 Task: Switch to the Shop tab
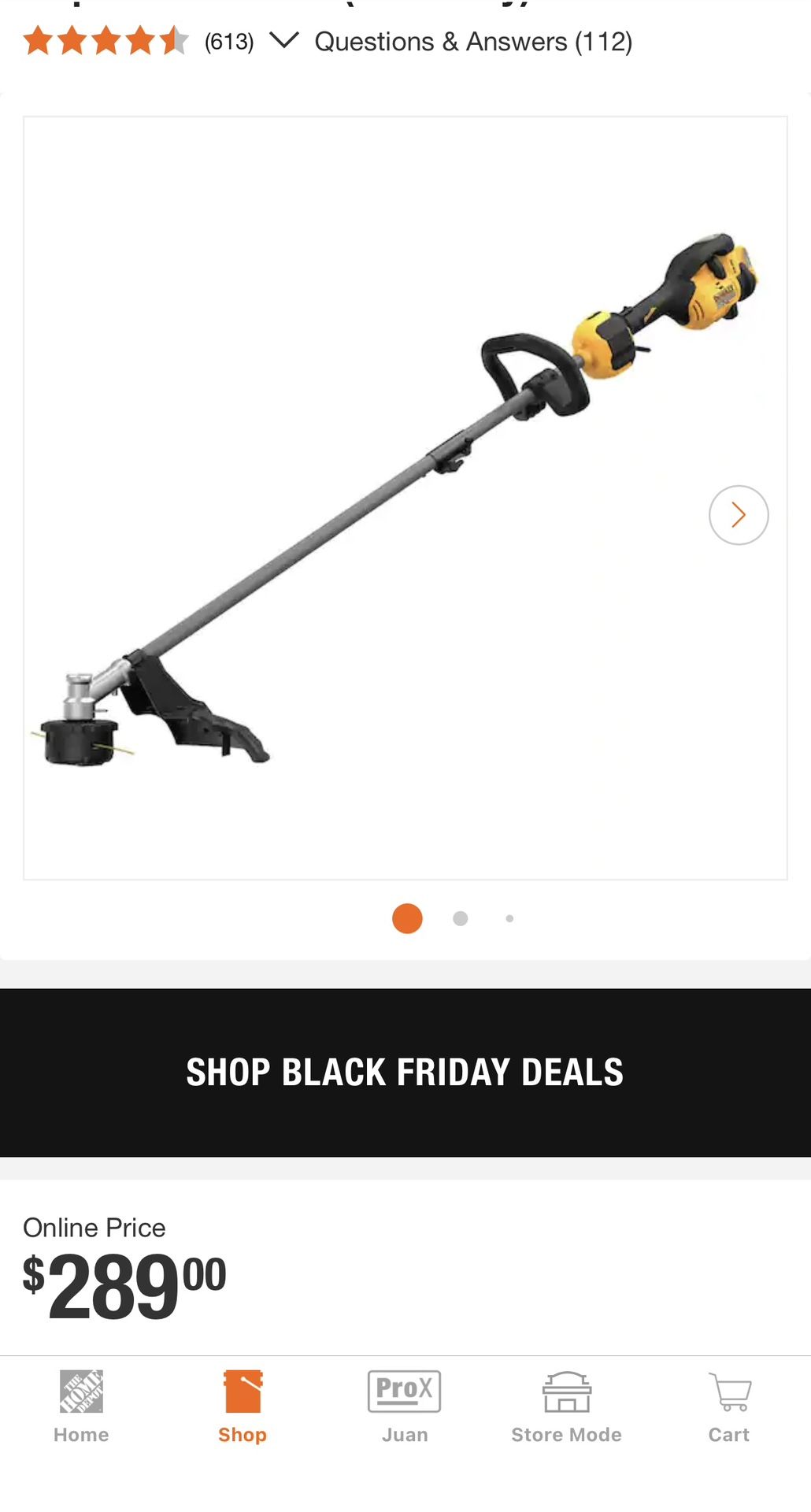(x=243, y=1407)
